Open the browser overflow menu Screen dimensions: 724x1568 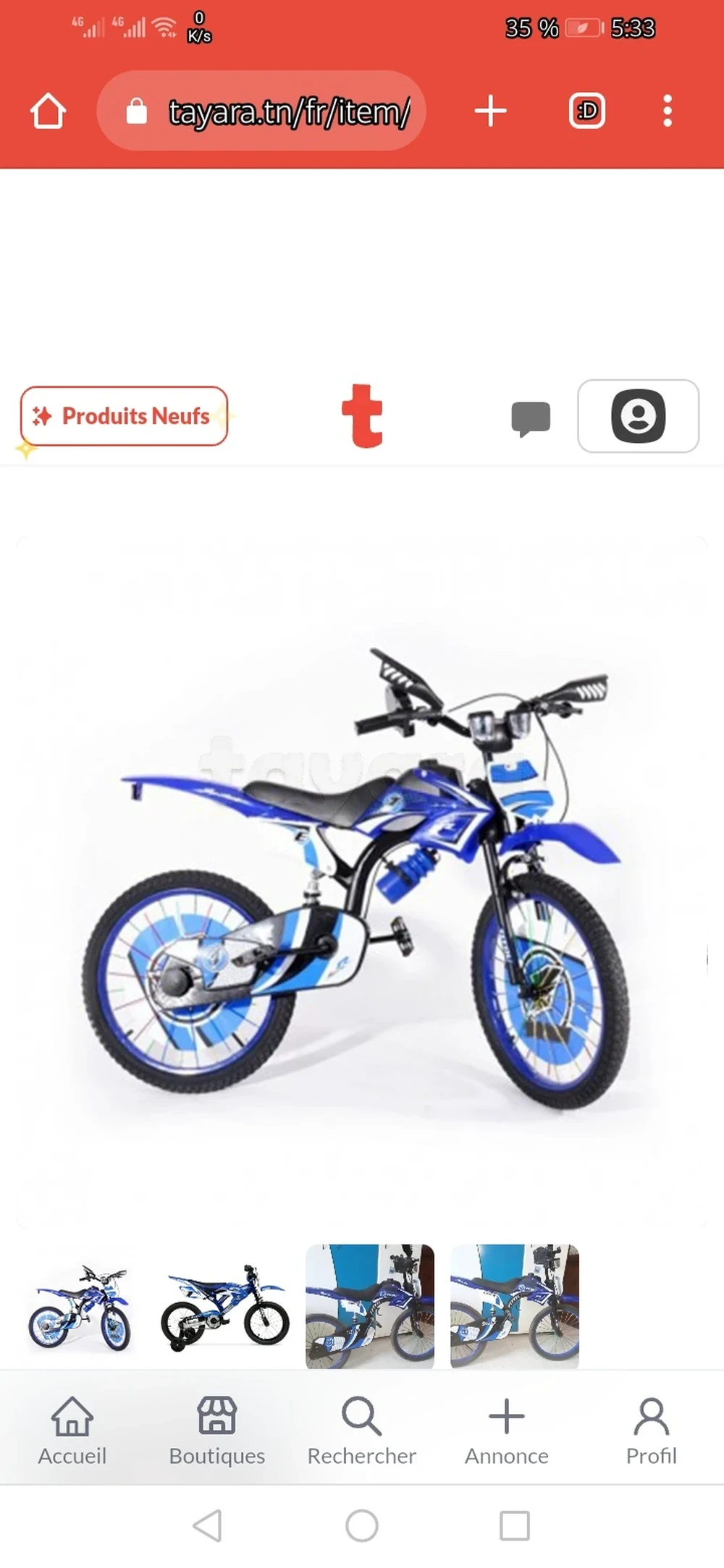pos(668,111)
